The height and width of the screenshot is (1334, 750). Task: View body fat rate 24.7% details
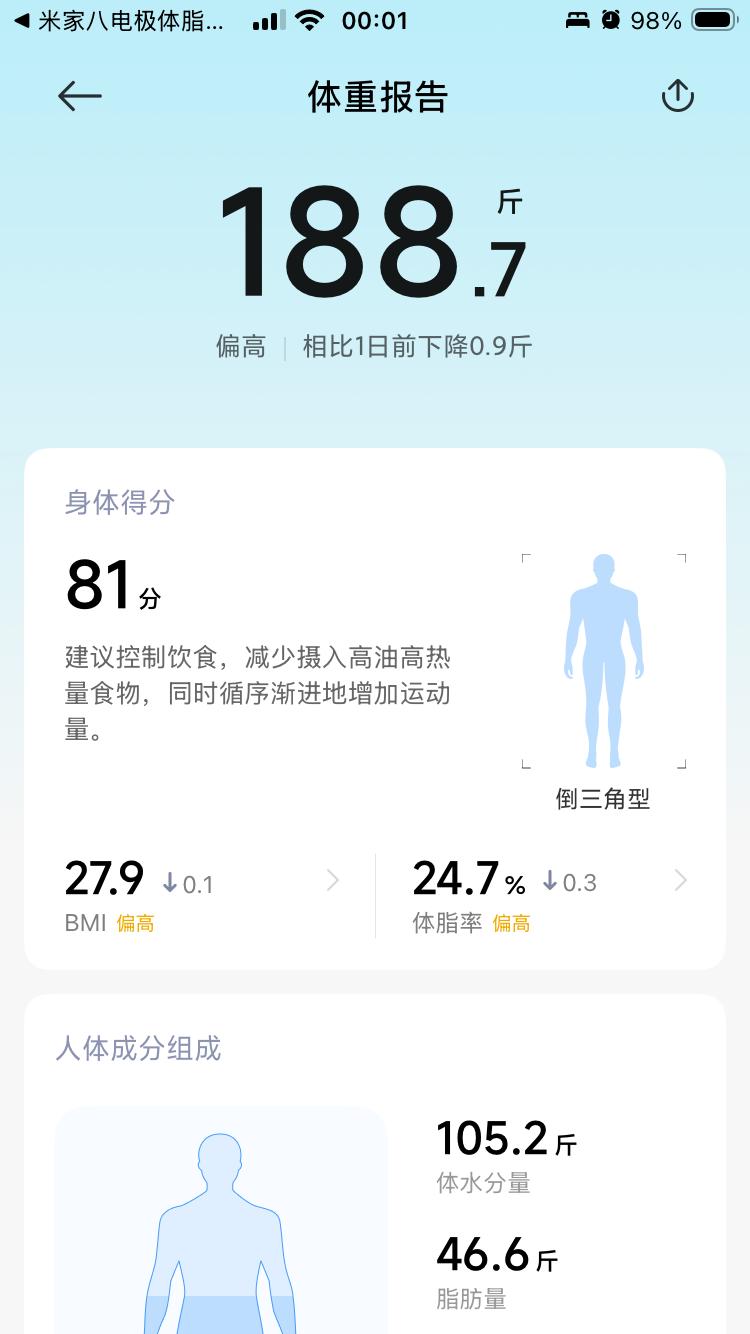click(550, 894)
